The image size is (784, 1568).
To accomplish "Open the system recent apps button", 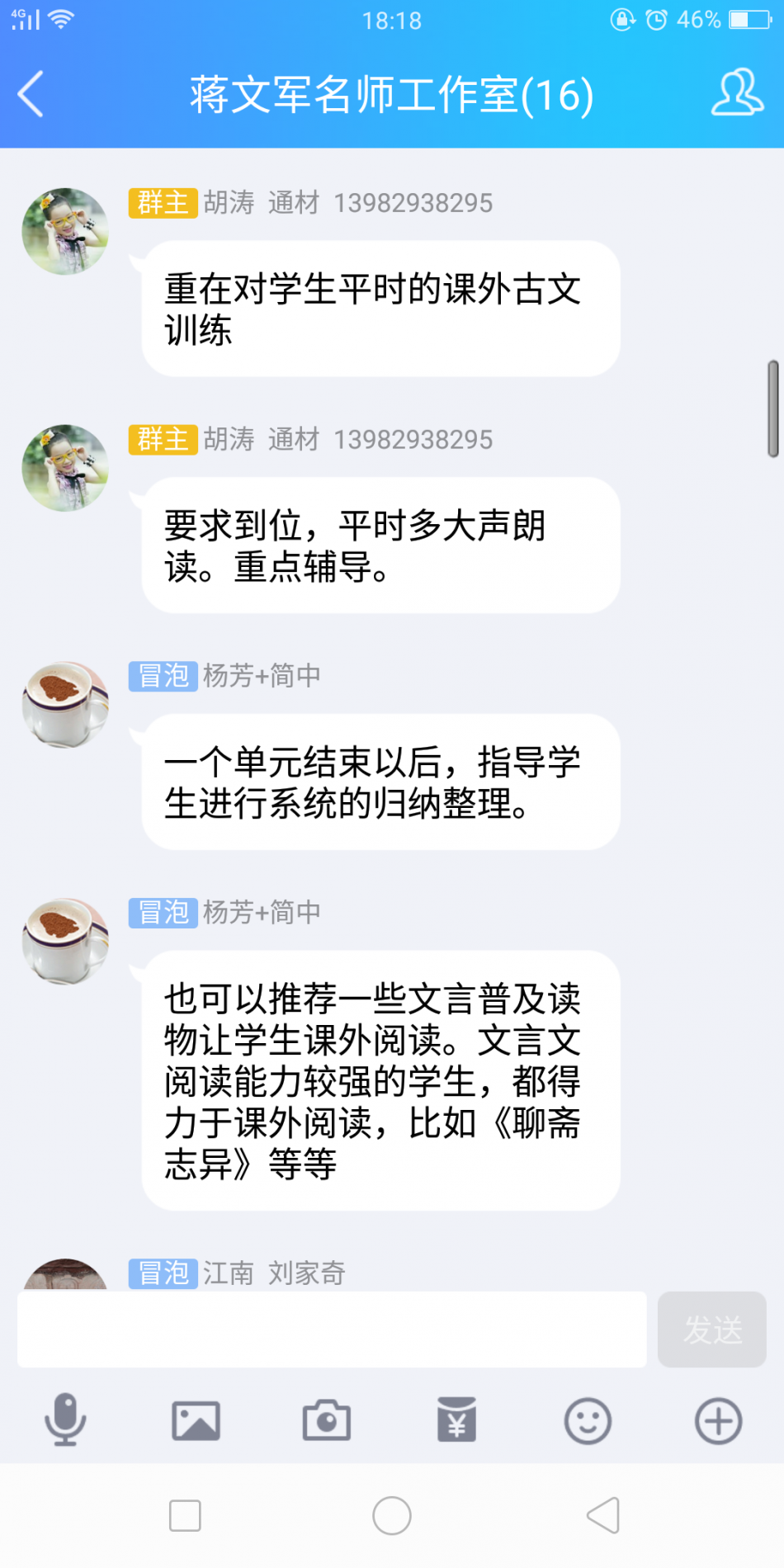I will [185, 1515].
